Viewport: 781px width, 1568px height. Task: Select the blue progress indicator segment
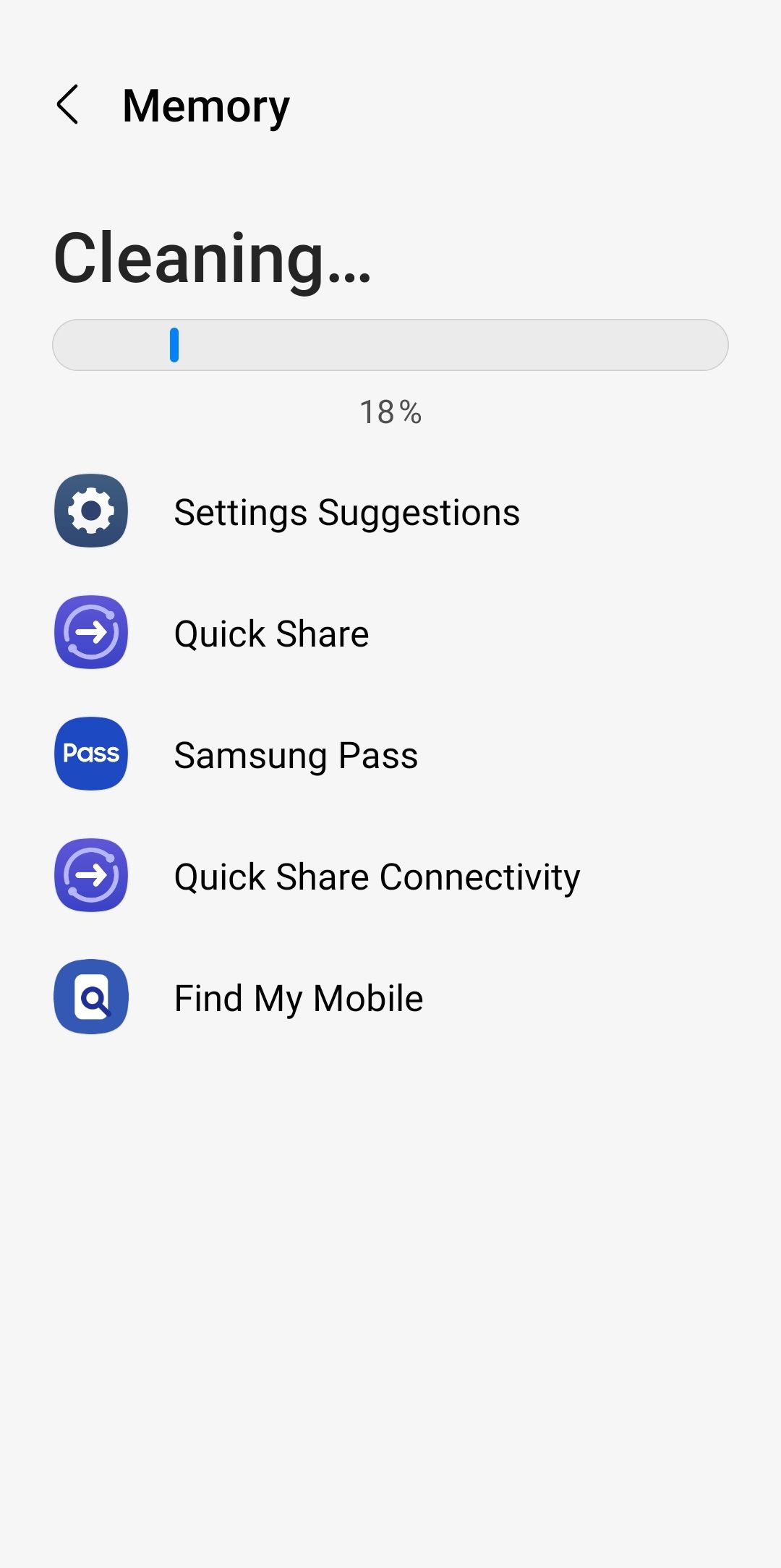point(174,345)
